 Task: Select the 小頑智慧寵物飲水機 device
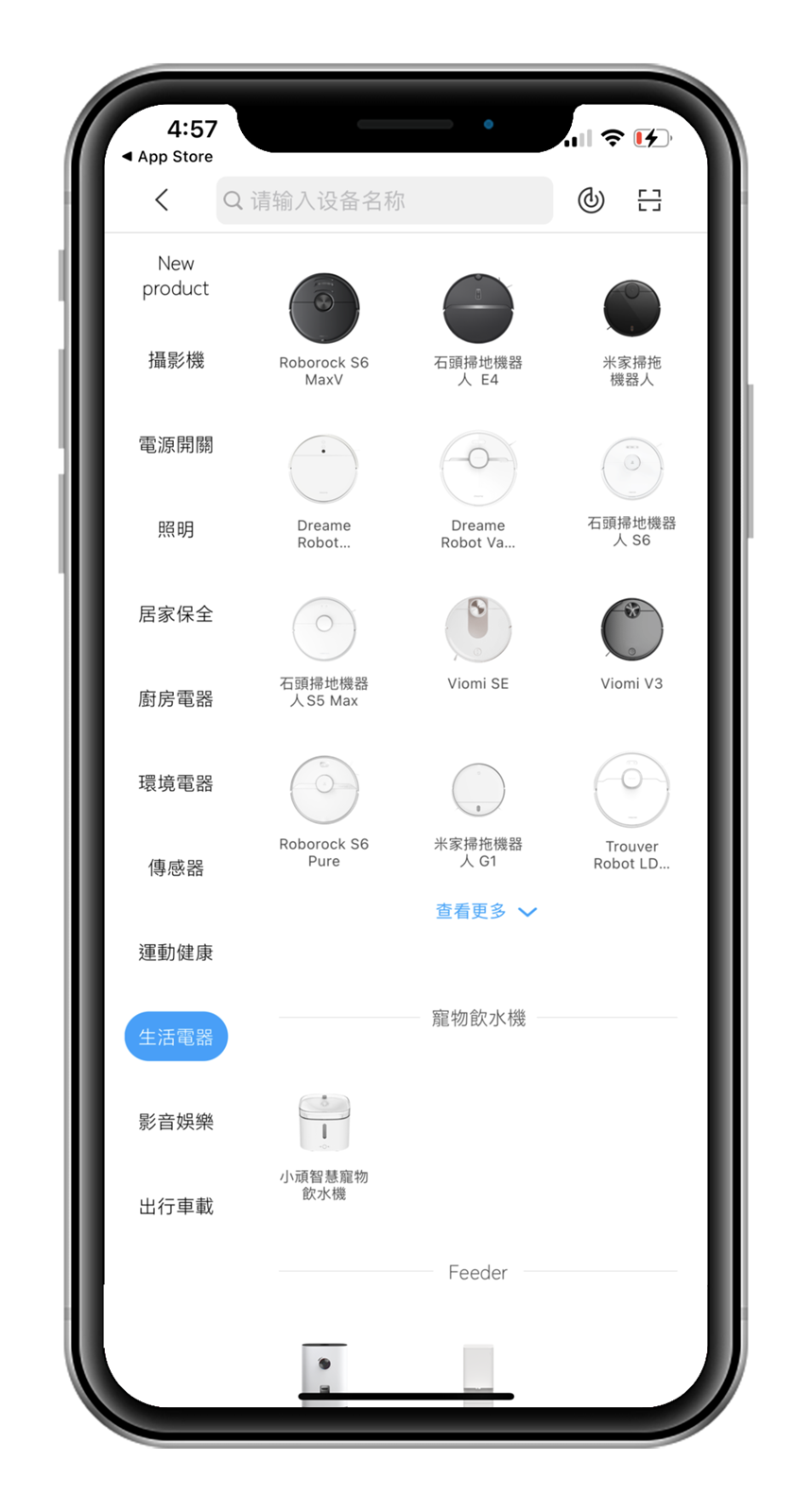(x=324, y=1144)
